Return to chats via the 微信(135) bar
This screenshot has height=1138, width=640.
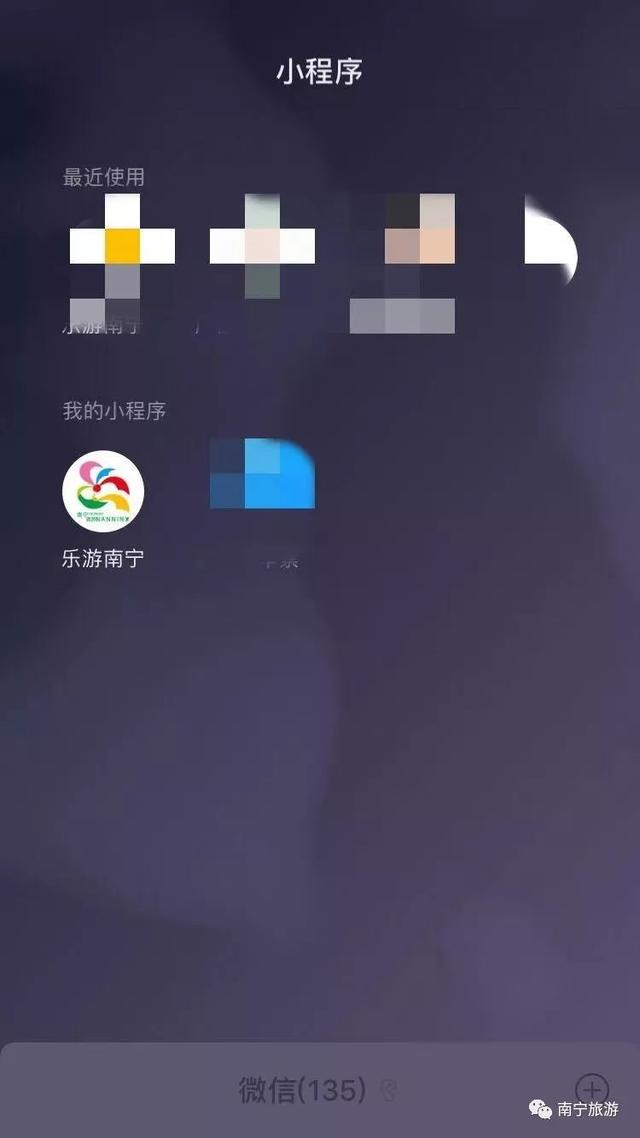302,1089
